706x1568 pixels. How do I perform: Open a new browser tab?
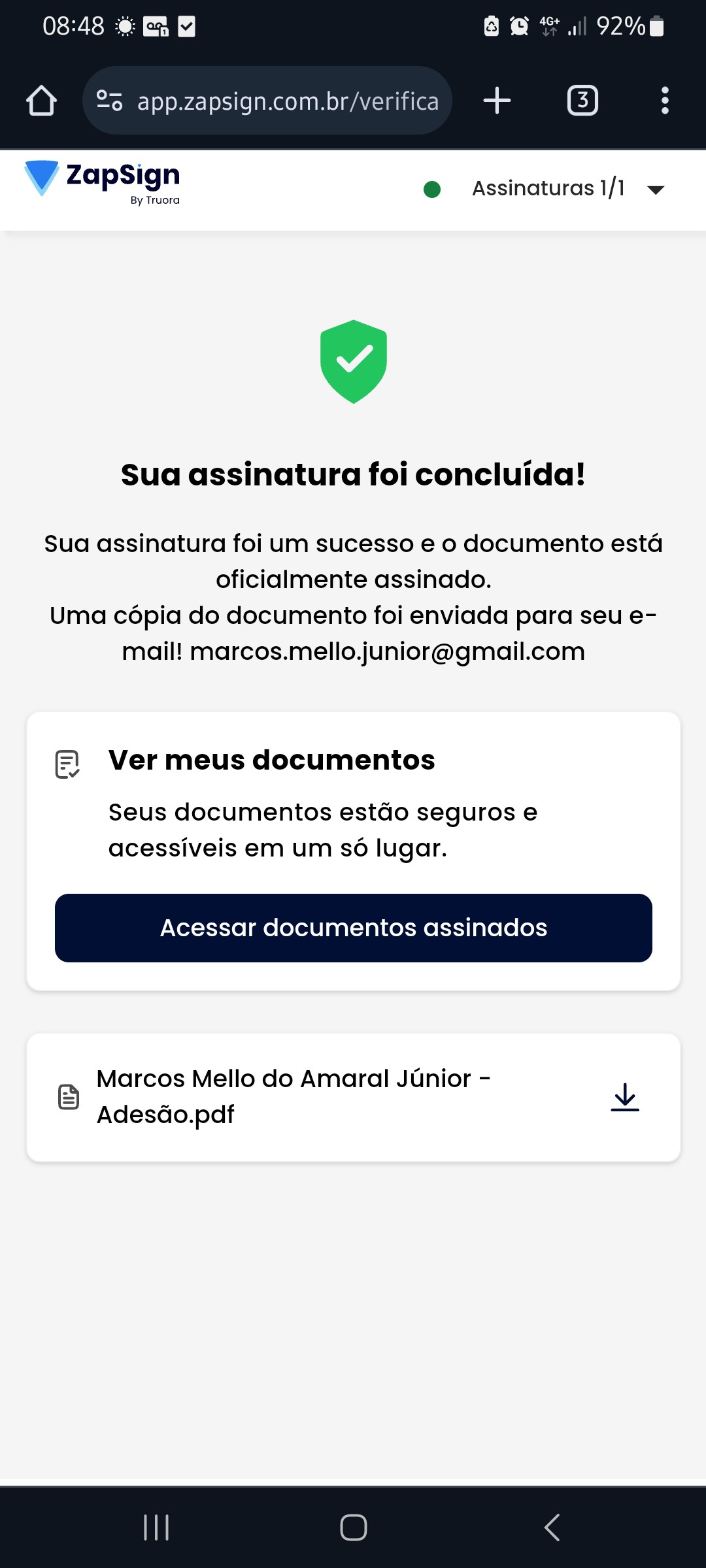497,101
